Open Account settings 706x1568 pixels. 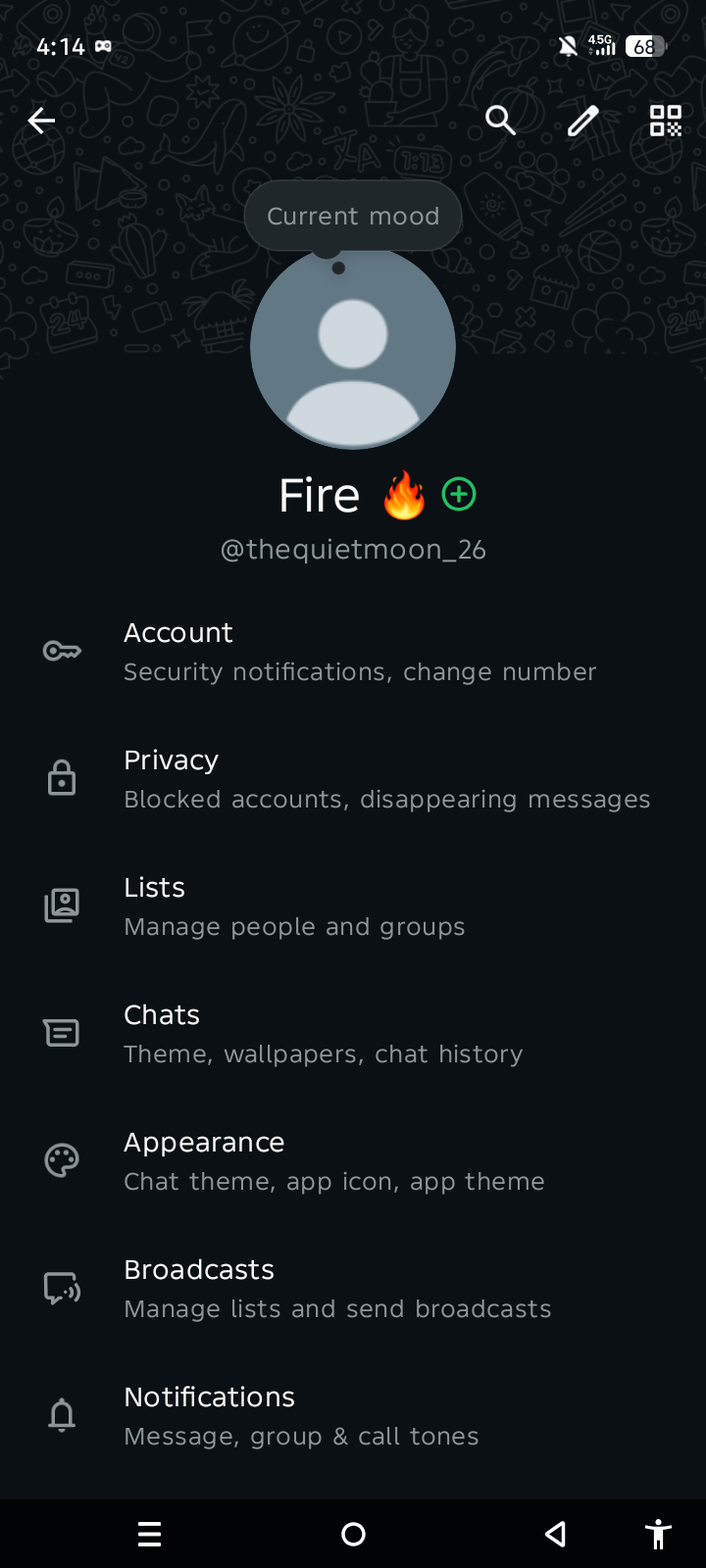pos(353,652)
